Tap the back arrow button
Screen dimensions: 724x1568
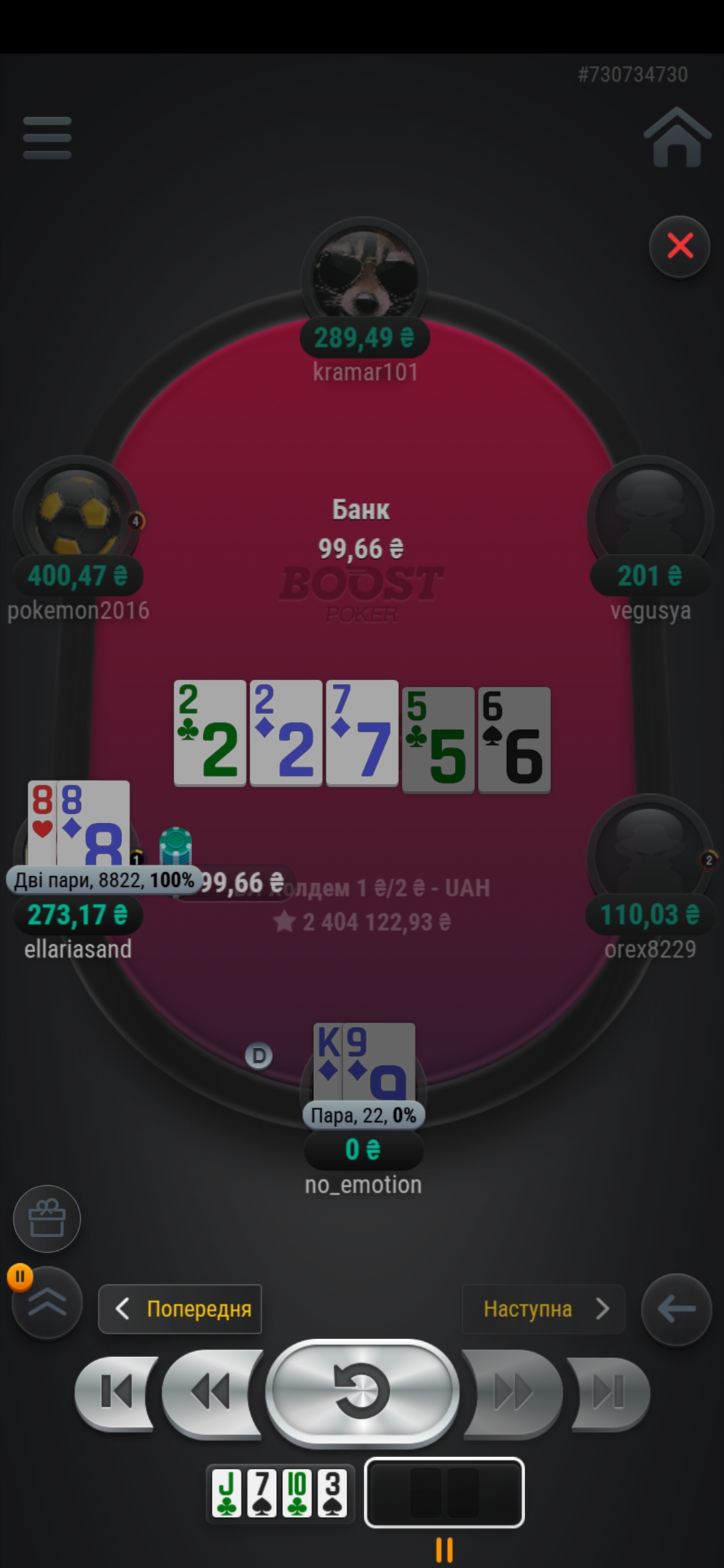[676, 1309]
